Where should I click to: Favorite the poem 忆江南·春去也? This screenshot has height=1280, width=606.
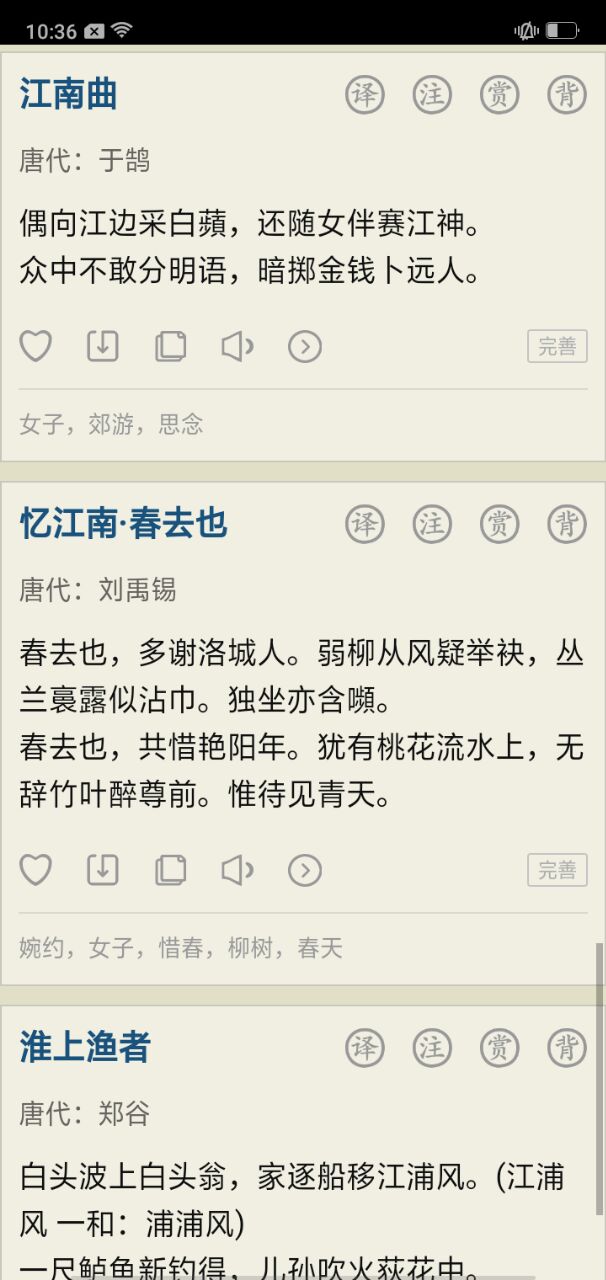36,870
